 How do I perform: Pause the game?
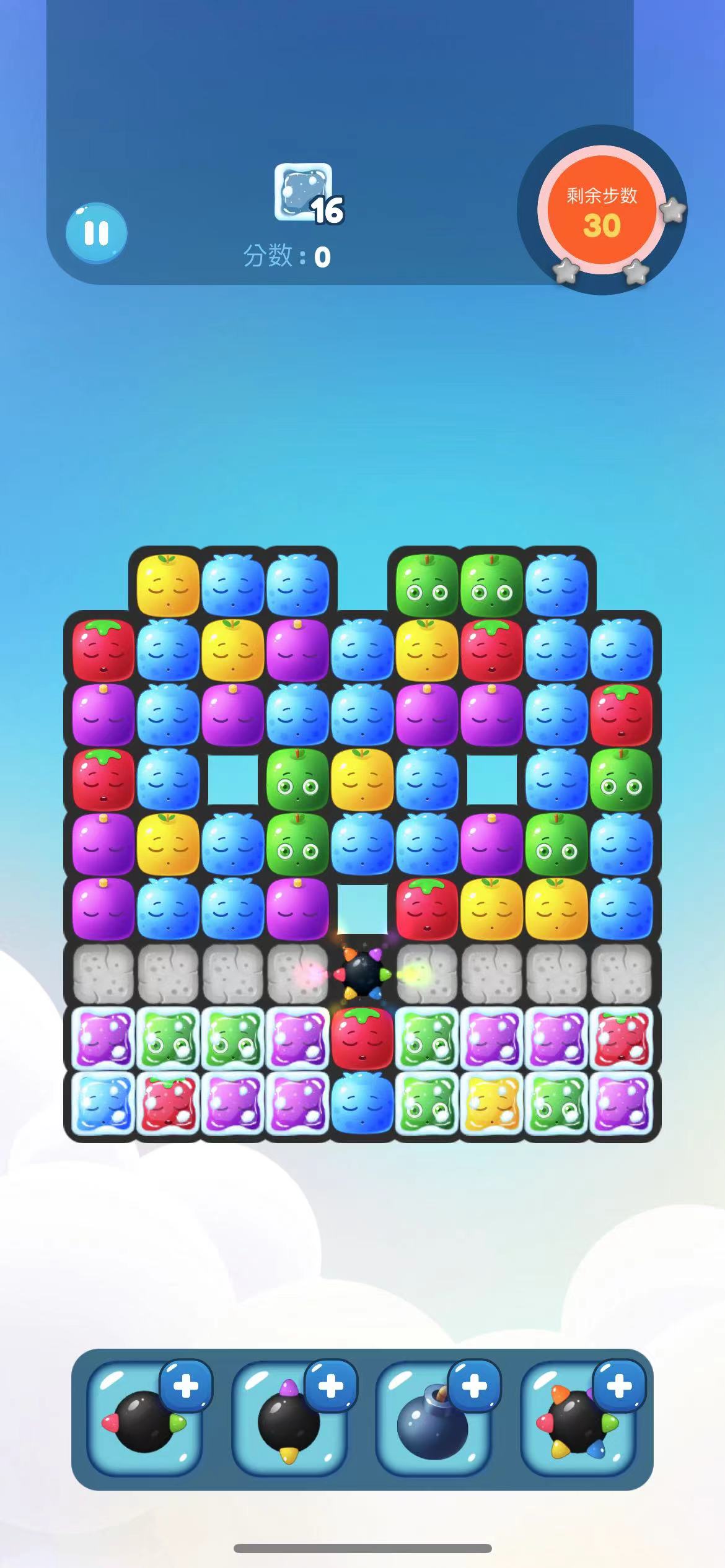pyautogui.click(x=97, y=233)
